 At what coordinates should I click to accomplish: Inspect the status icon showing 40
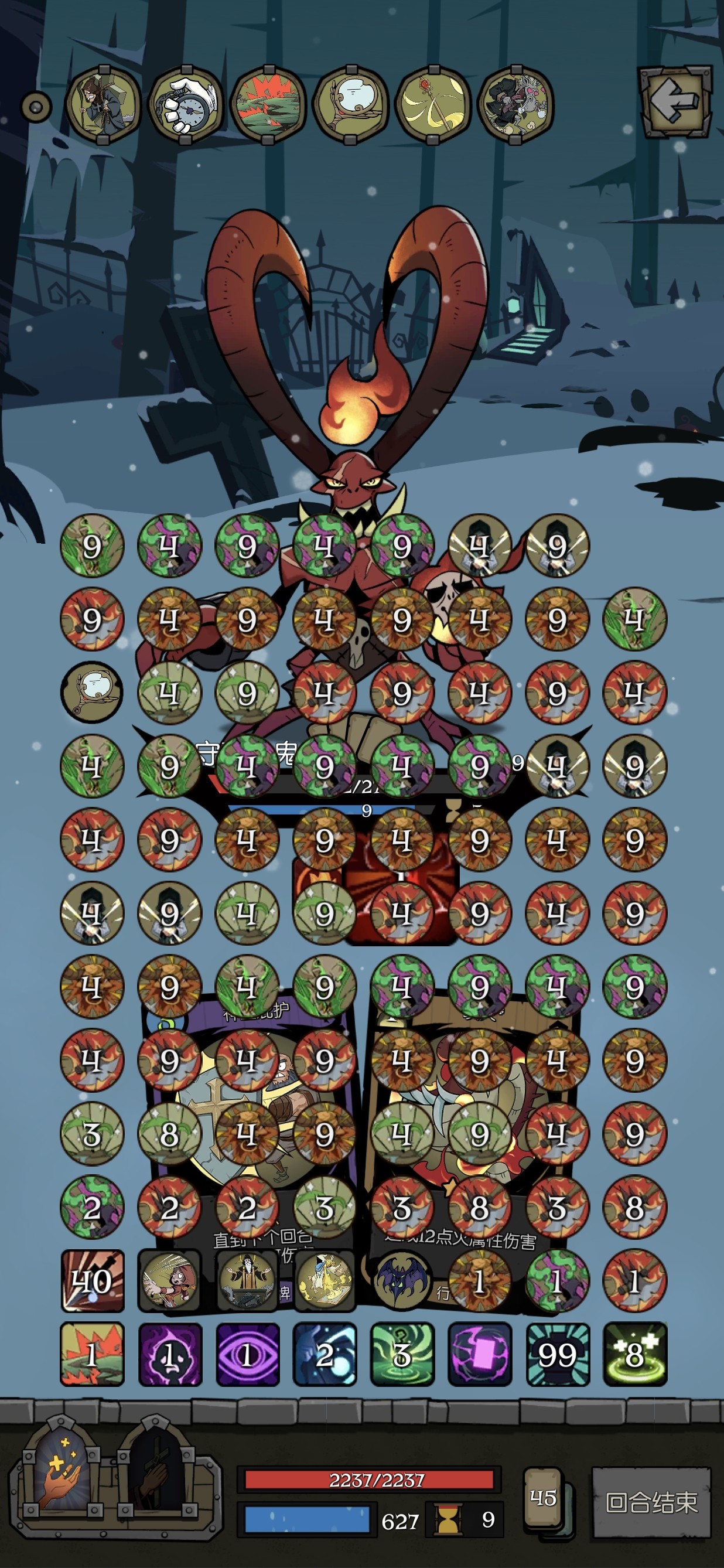(92, 1281)
